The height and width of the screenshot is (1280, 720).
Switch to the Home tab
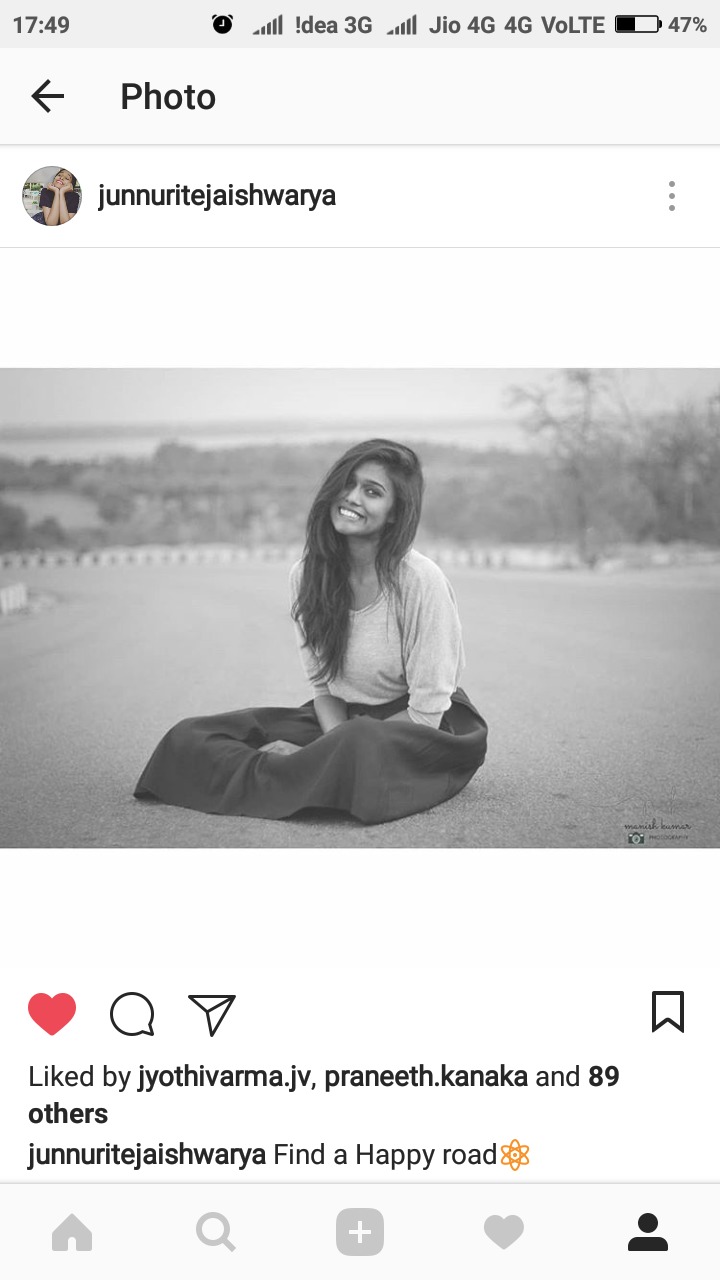[x=72, y=1232]
